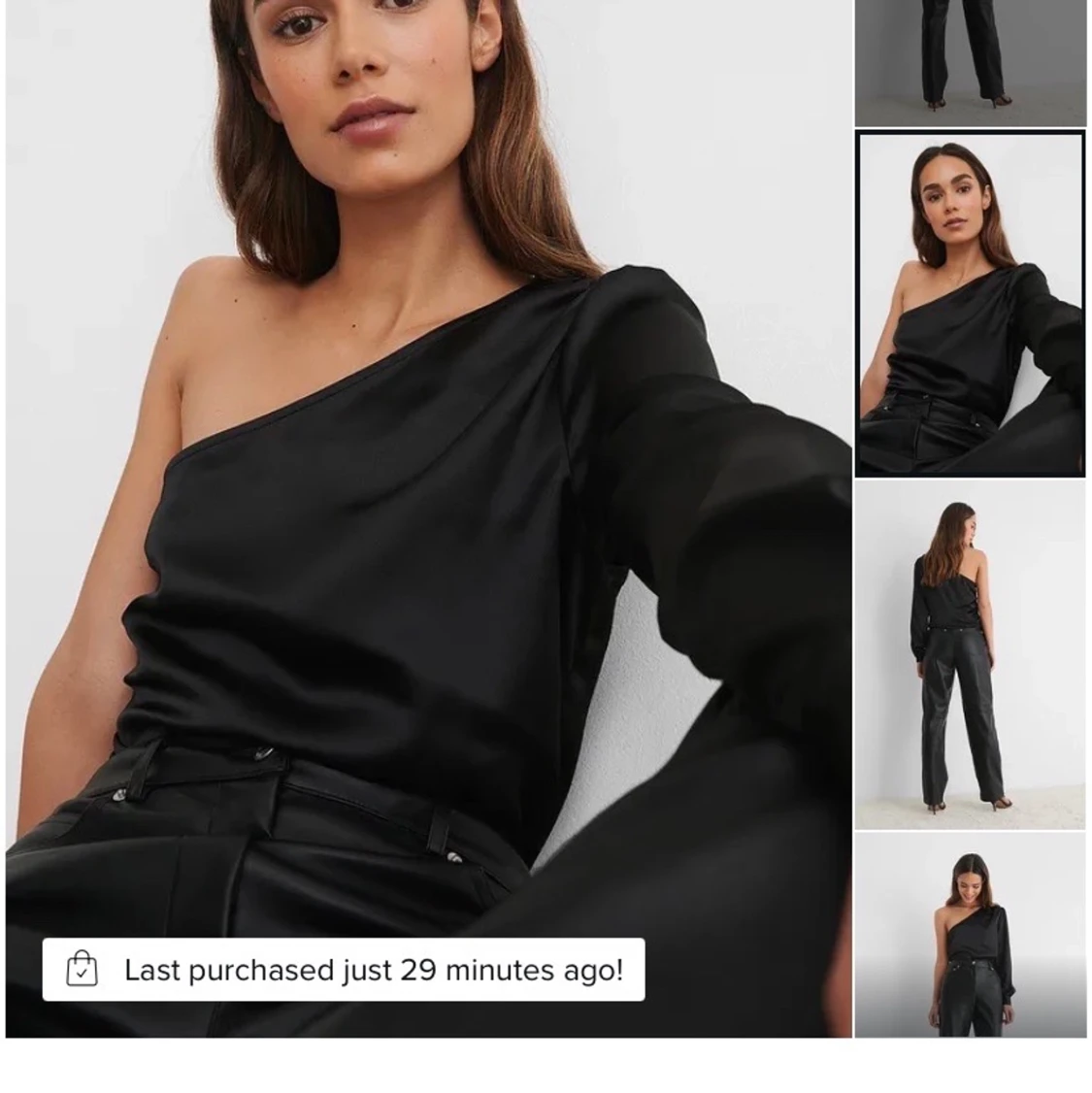Click the top thumbnail showing leather trousers and heels

(970, 58)
